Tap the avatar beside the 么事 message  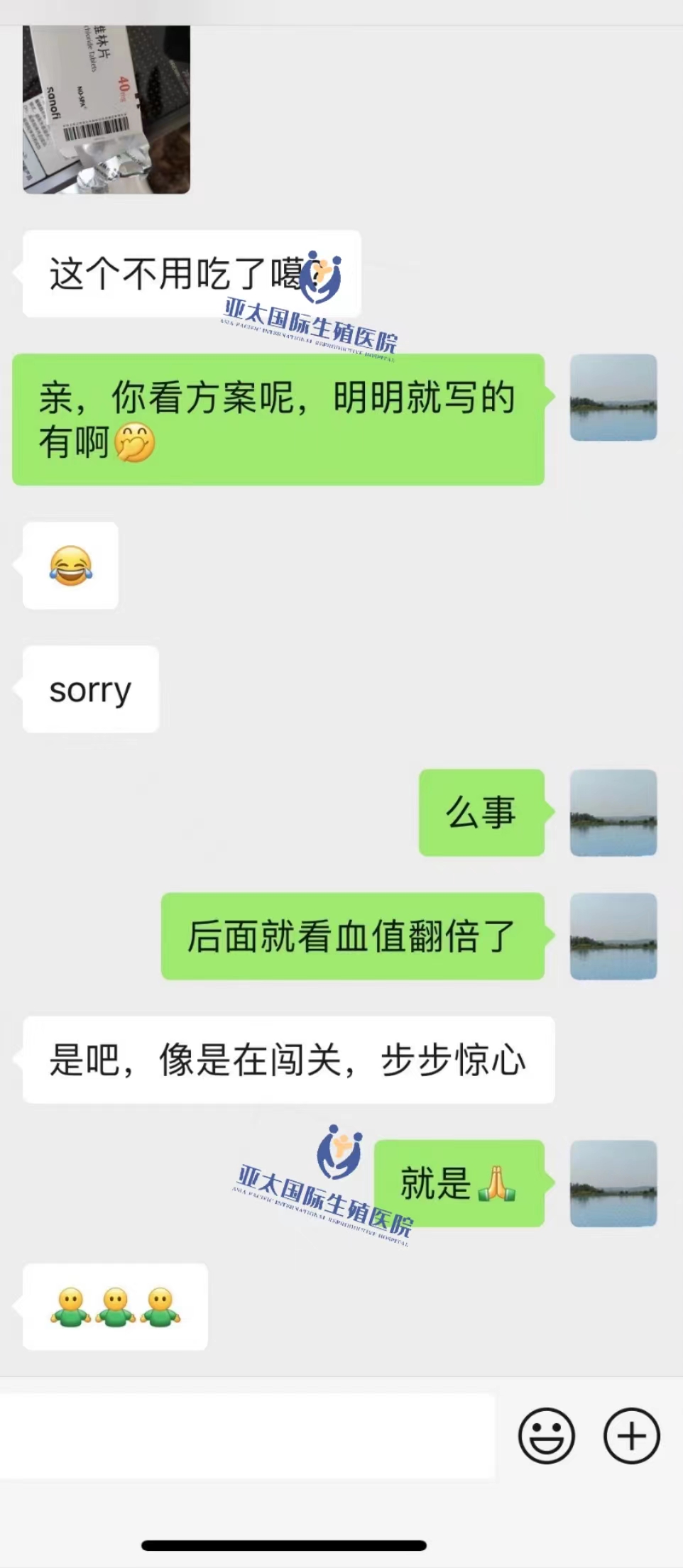[x=613, y=813]
